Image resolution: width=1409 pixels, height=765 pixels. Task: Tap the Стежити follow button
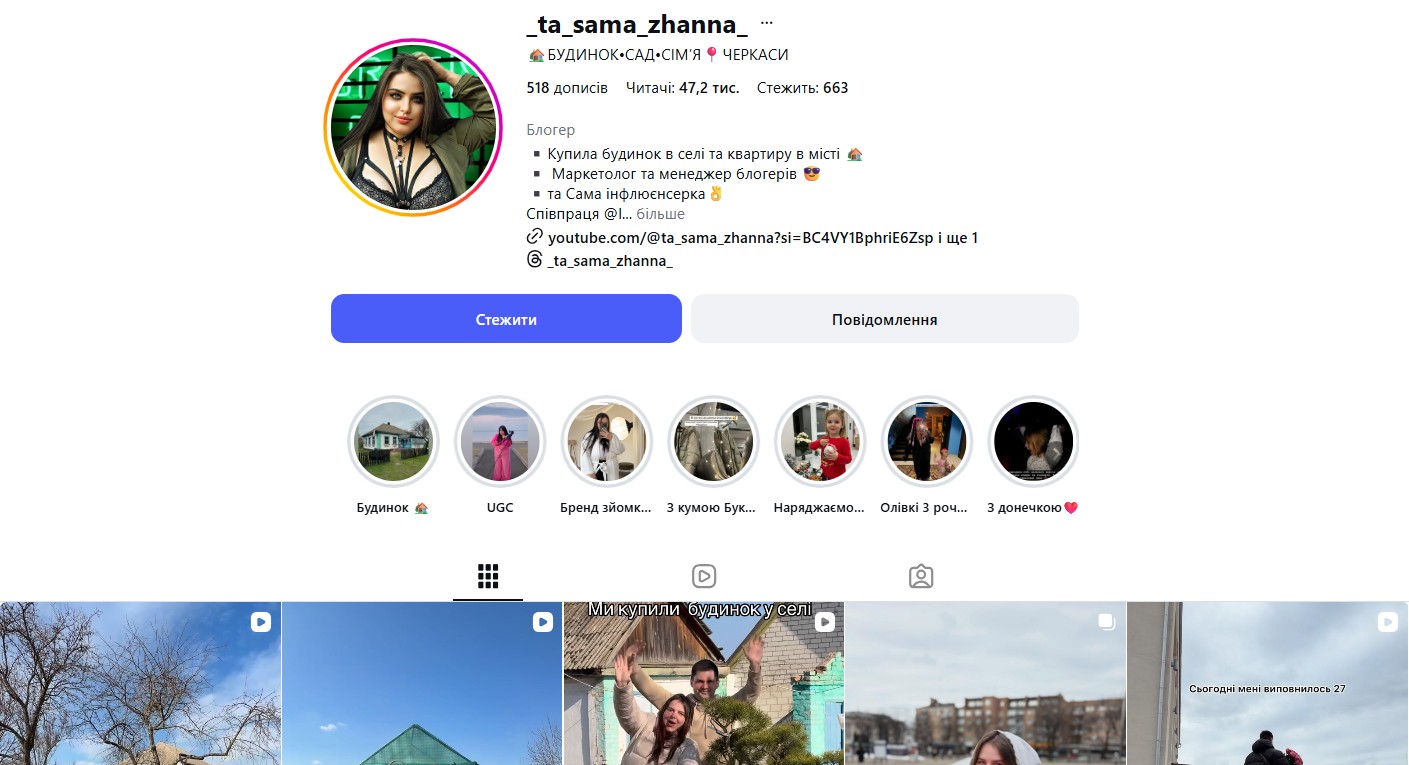coord(506,319)
